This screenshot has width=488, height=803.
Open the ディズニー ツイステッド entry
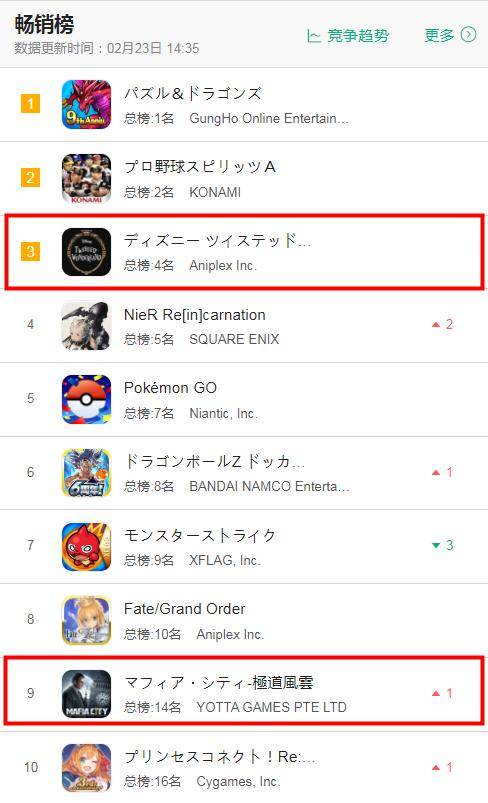click(244, 252)
